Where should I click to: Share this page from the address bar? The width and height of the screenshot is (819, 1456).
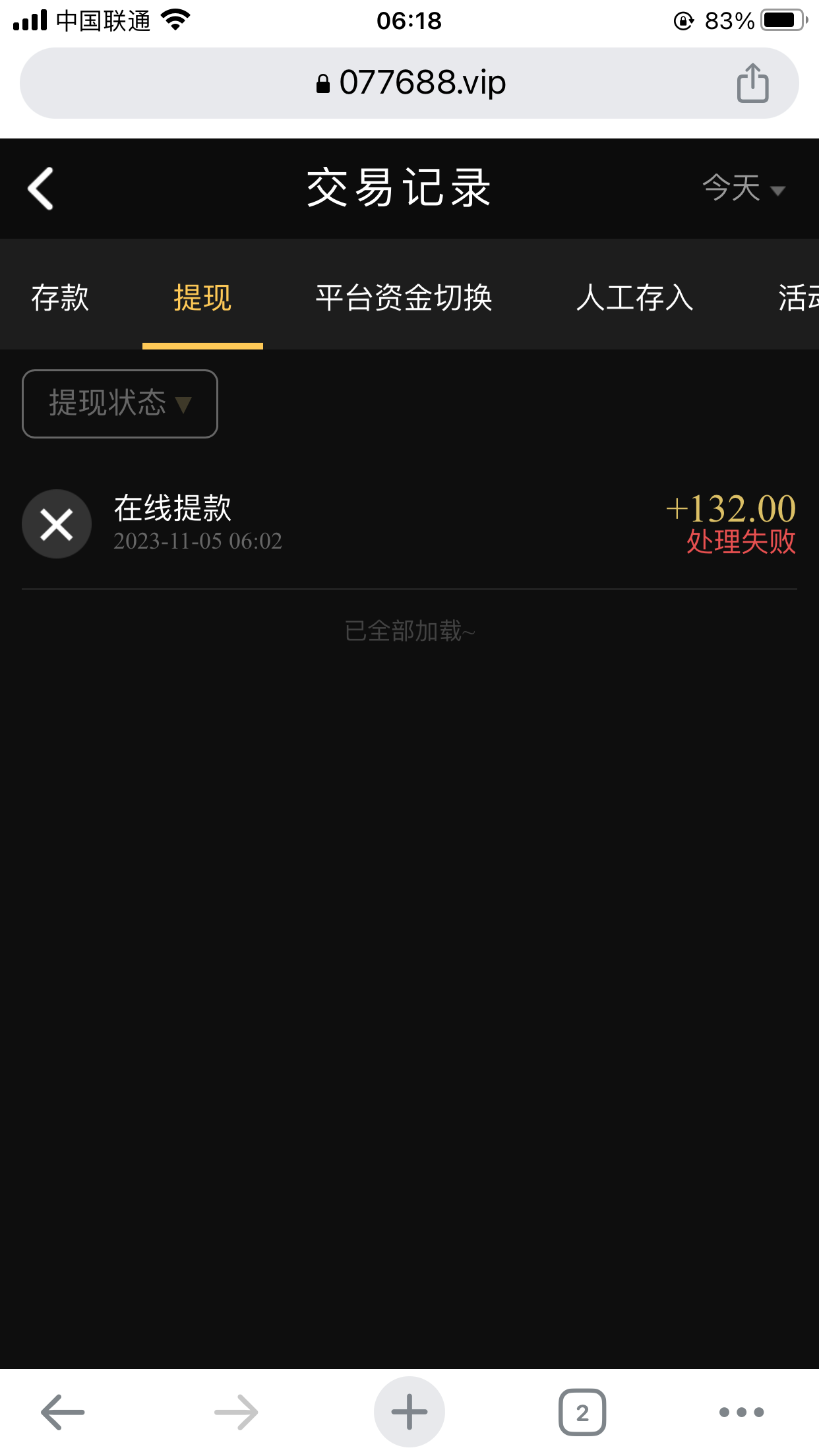pyautogui.click(x=752, y=83)
